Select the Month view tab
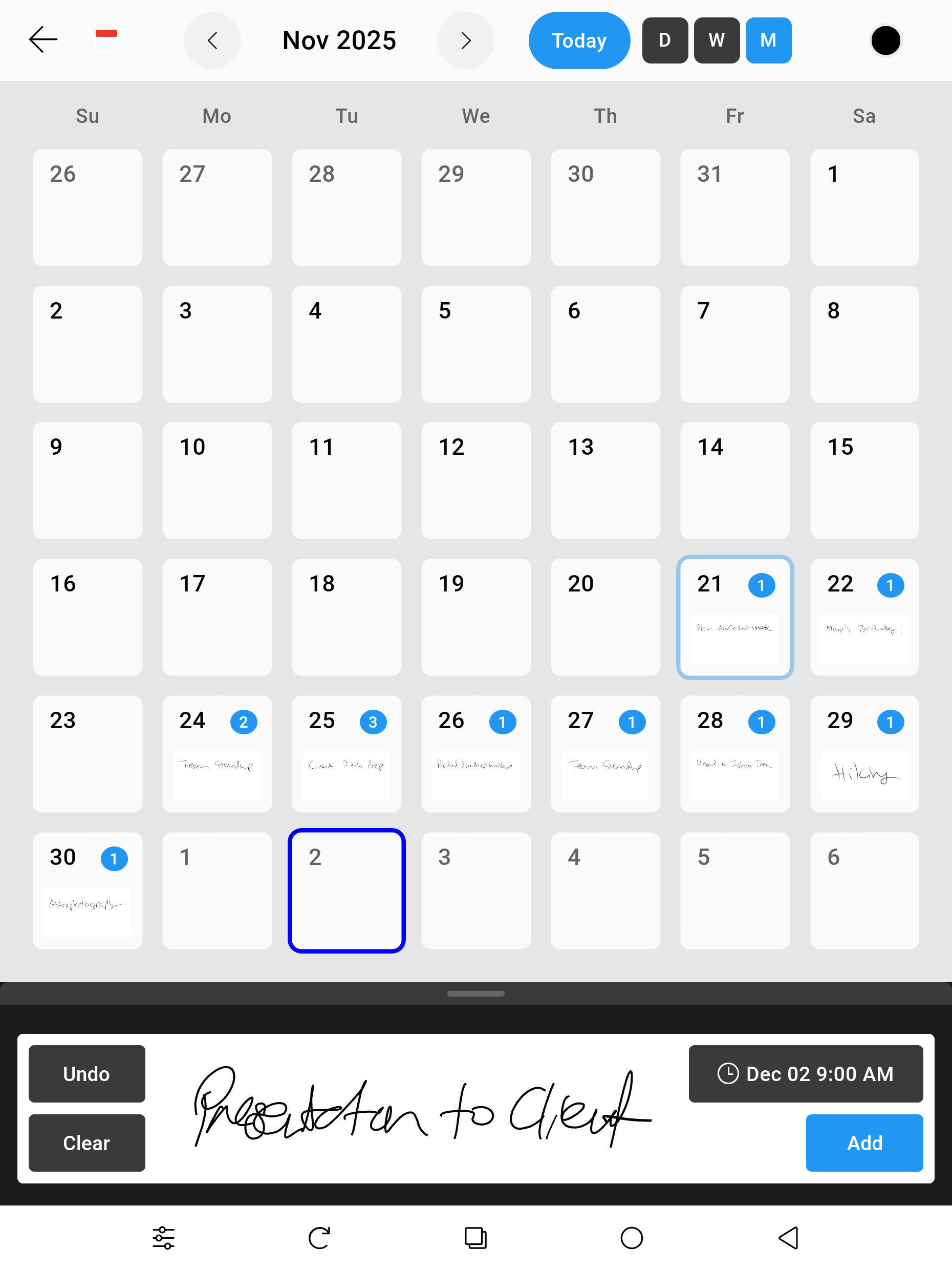The height and width of the screenshot is (1270, 952). (x=768, y=40)
